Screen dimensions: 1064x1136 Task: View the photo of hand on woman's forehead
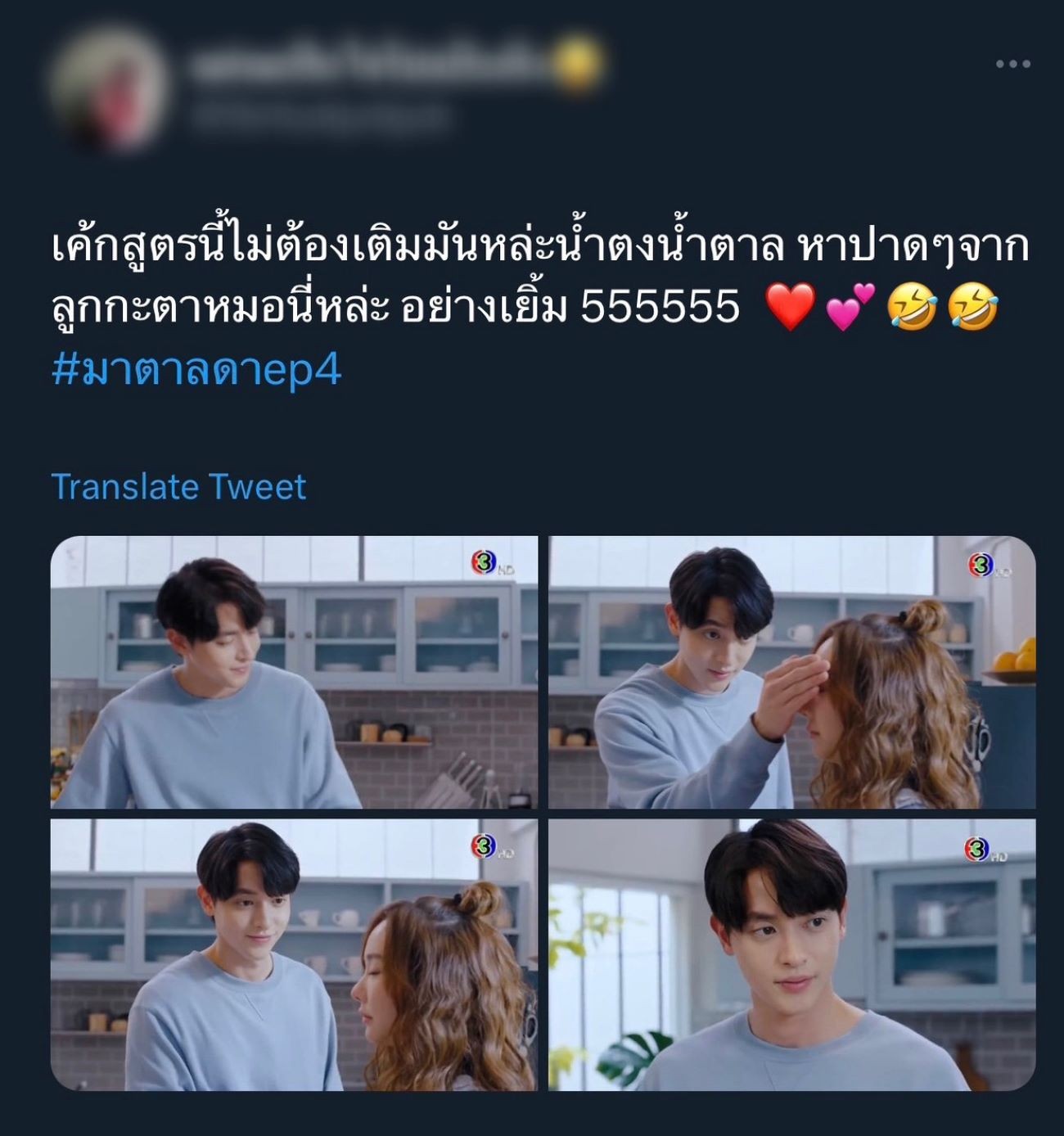tap(791, 672)
